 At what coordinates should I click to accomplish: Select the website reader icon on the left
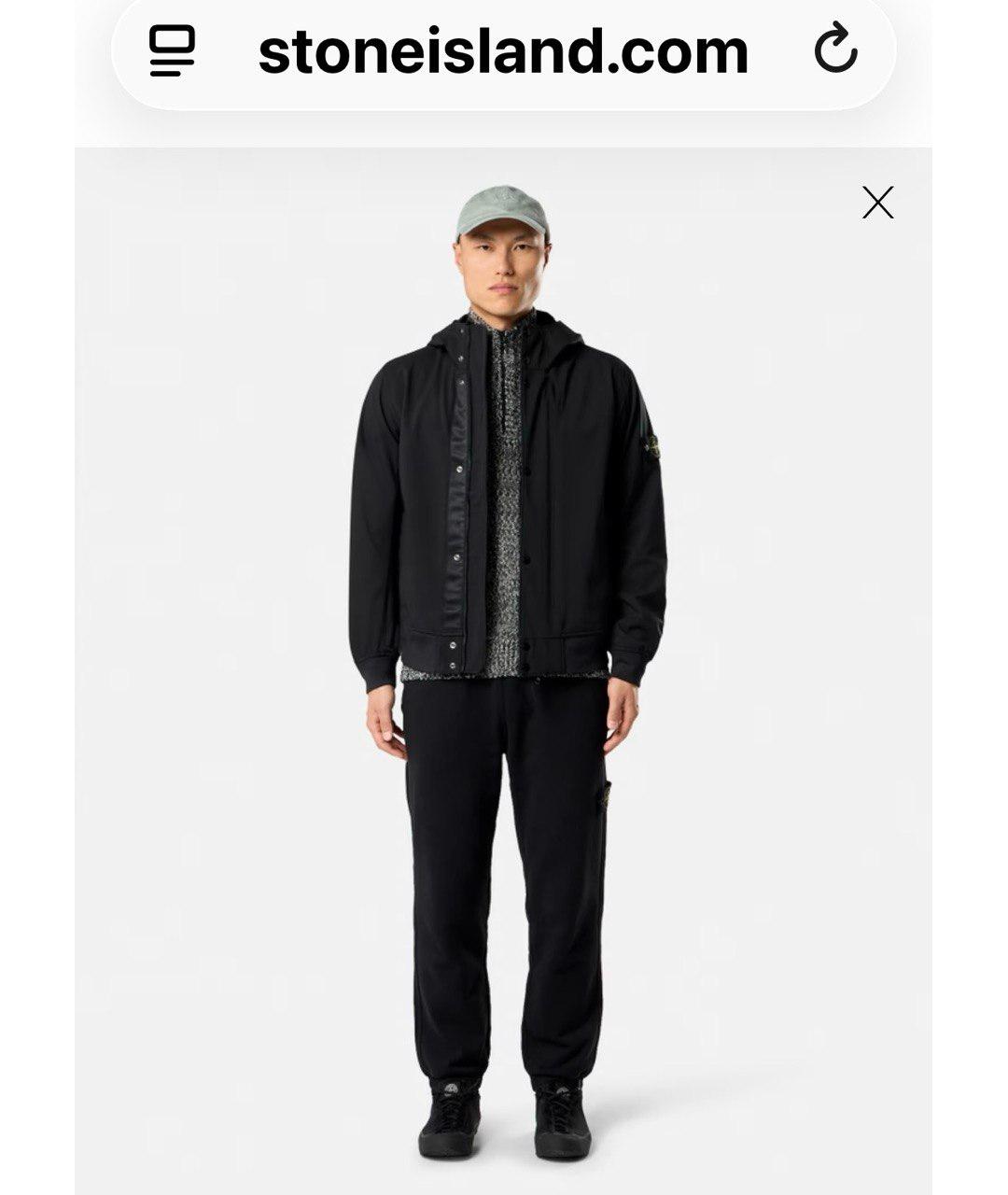[x=171, y=53]
